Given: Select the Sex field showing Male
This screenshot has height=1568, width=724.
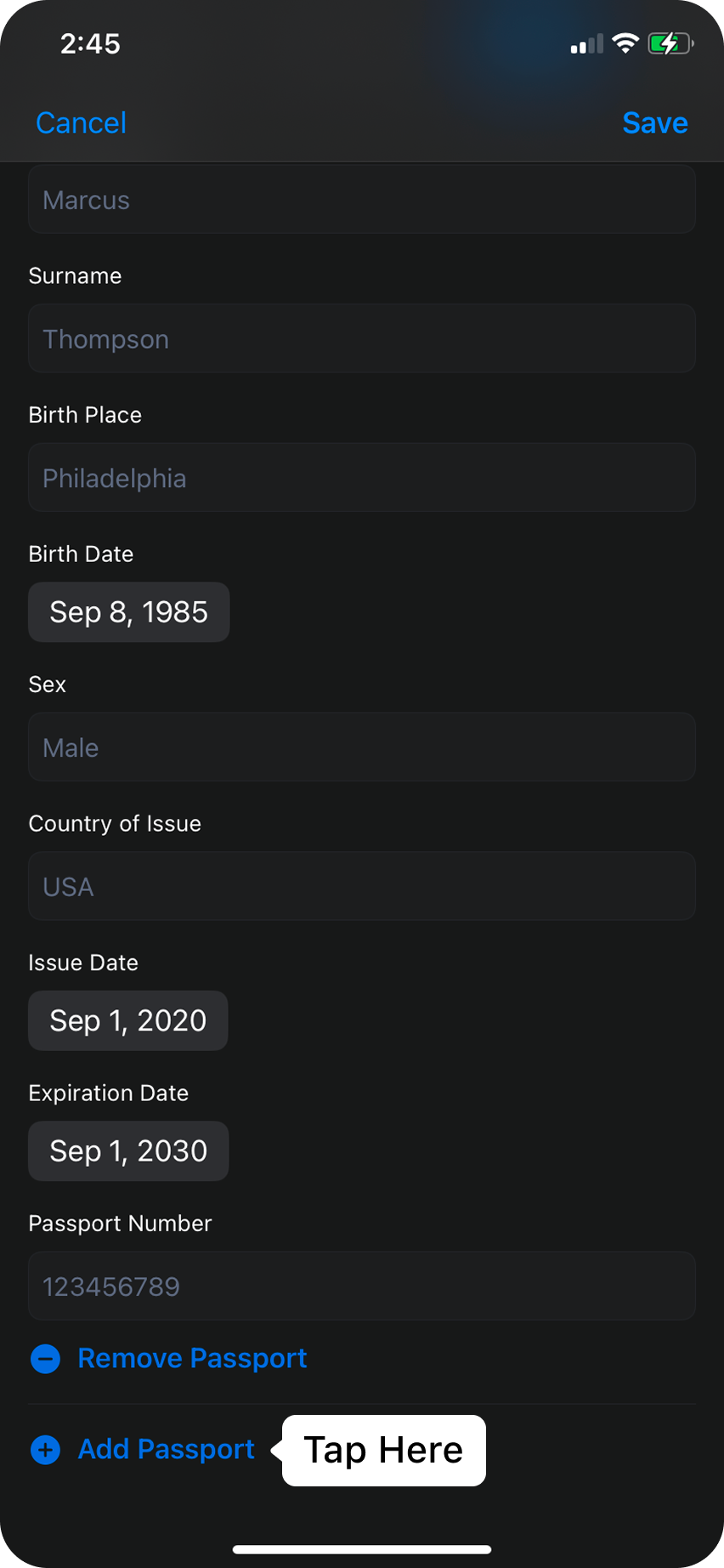Looking at the screenshot, I should [361, 747].
